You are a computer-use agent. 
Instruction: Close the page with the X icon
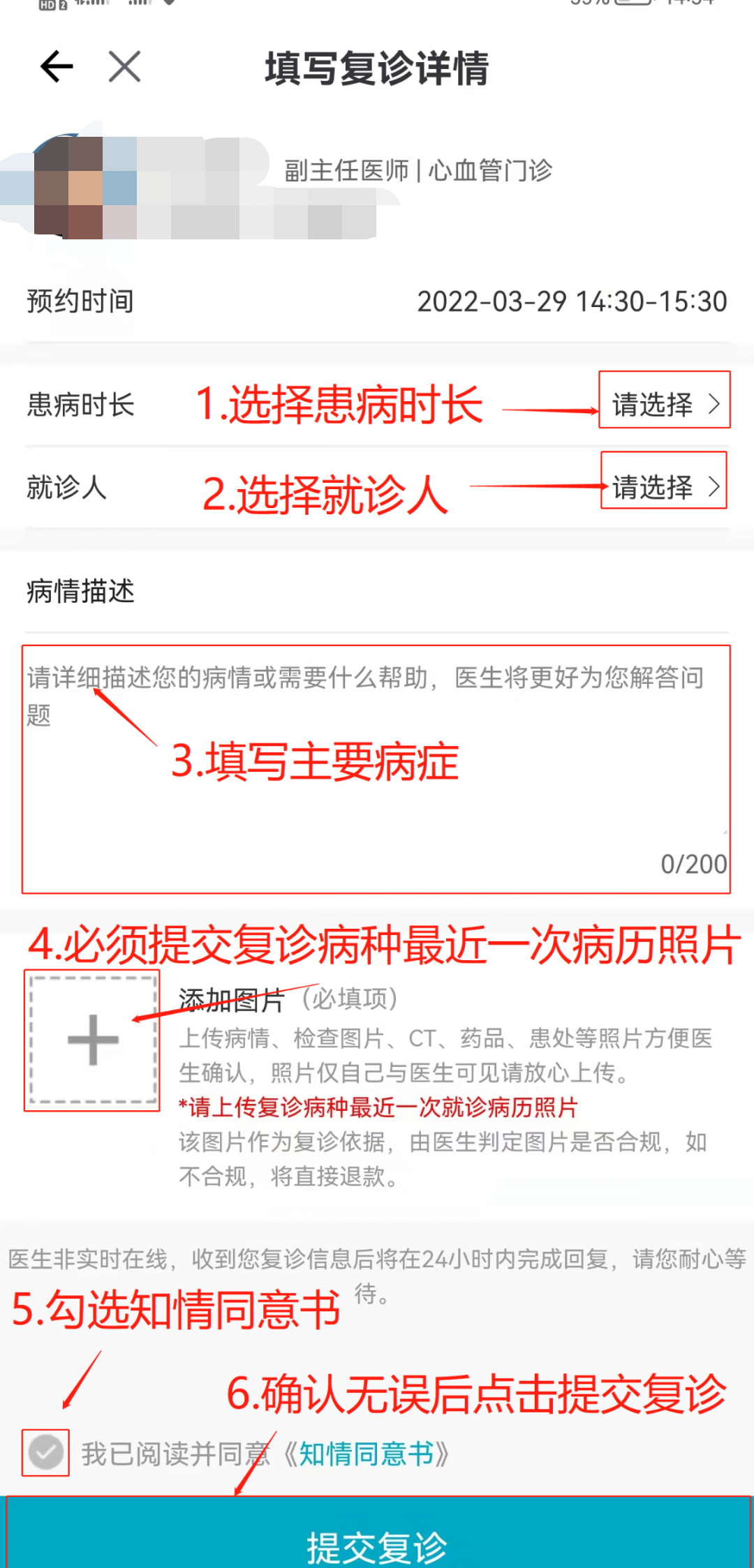click(125, 67)
